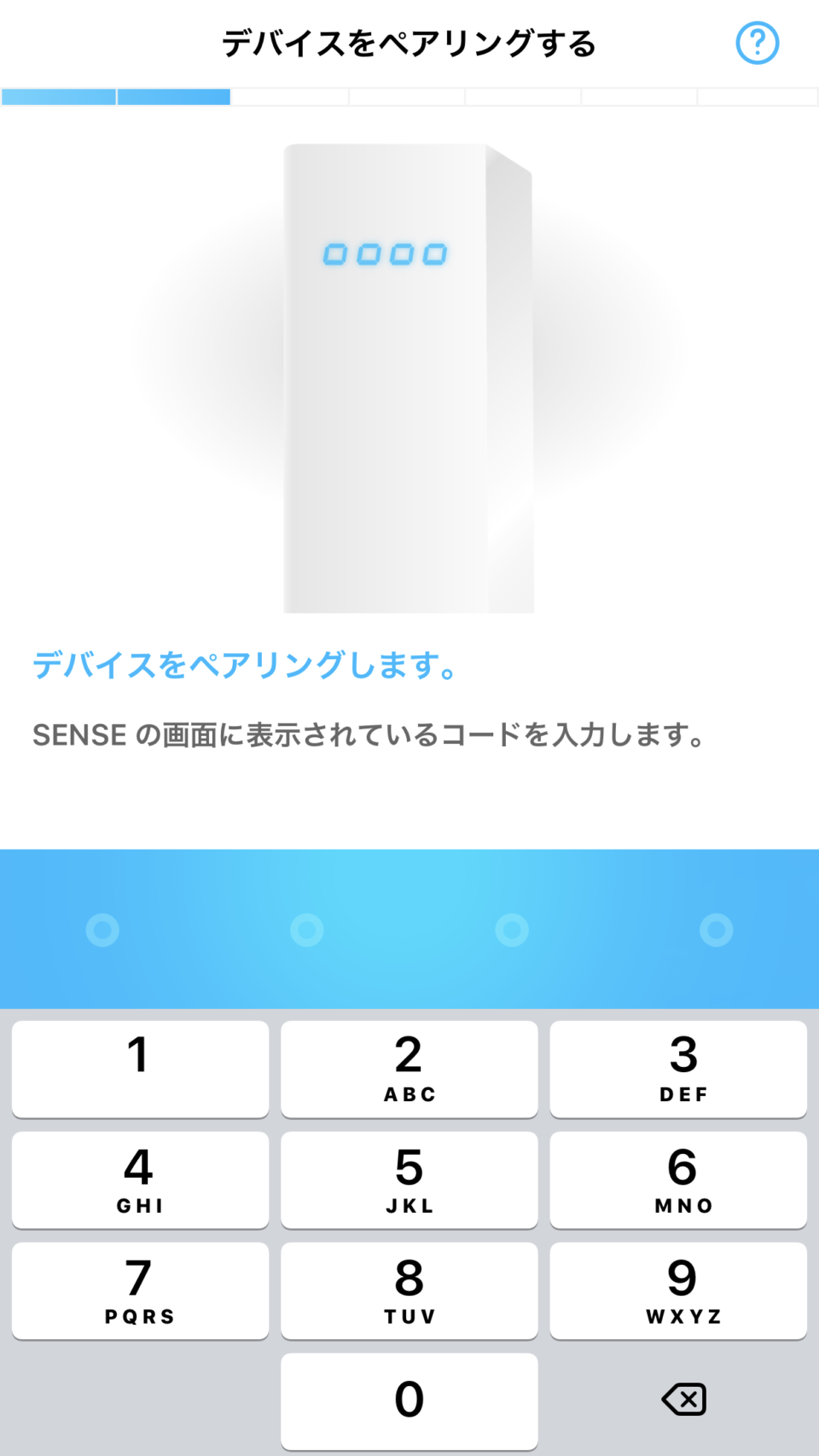Select the third code entry circle
This screenshot has height=1456, width=819.
point(511,929)
